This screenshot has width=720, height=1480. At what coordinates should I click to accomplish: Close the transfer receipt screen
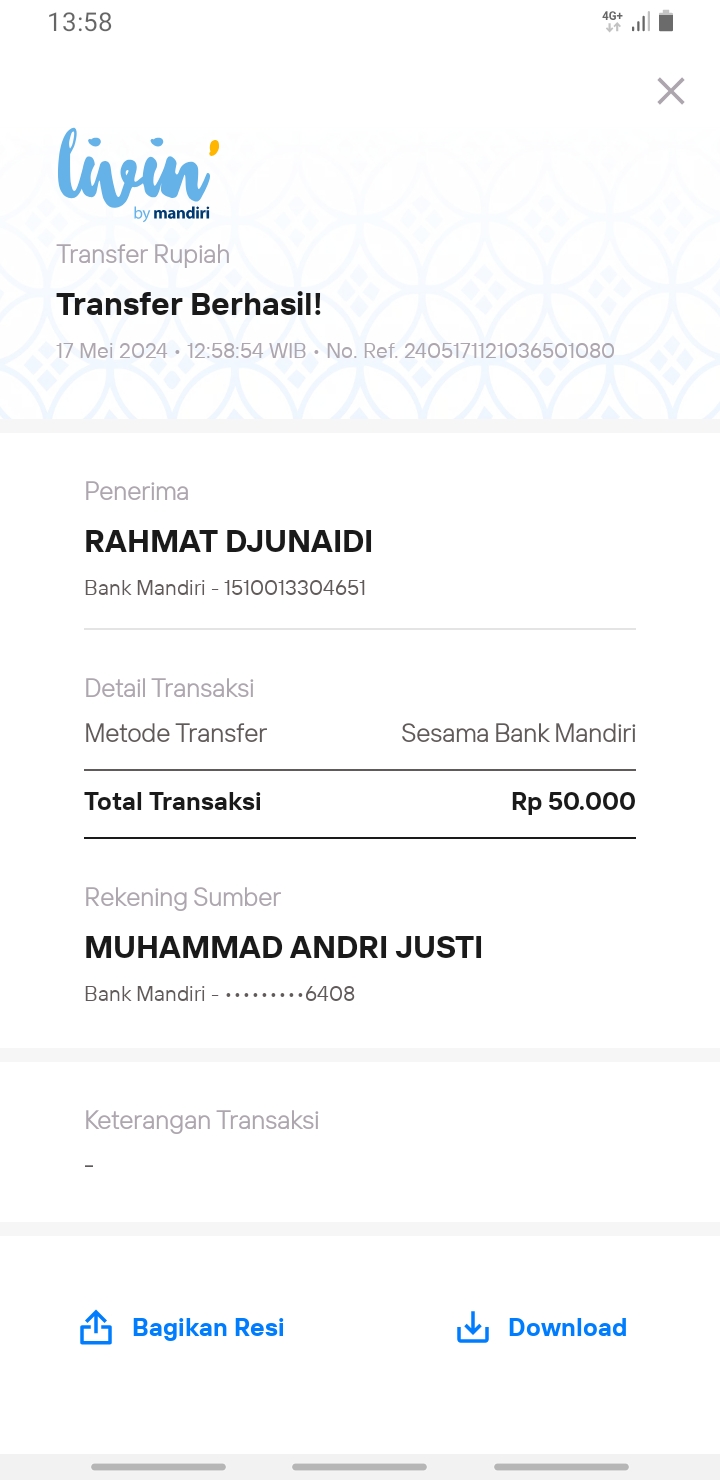click(x=670, y=91)
